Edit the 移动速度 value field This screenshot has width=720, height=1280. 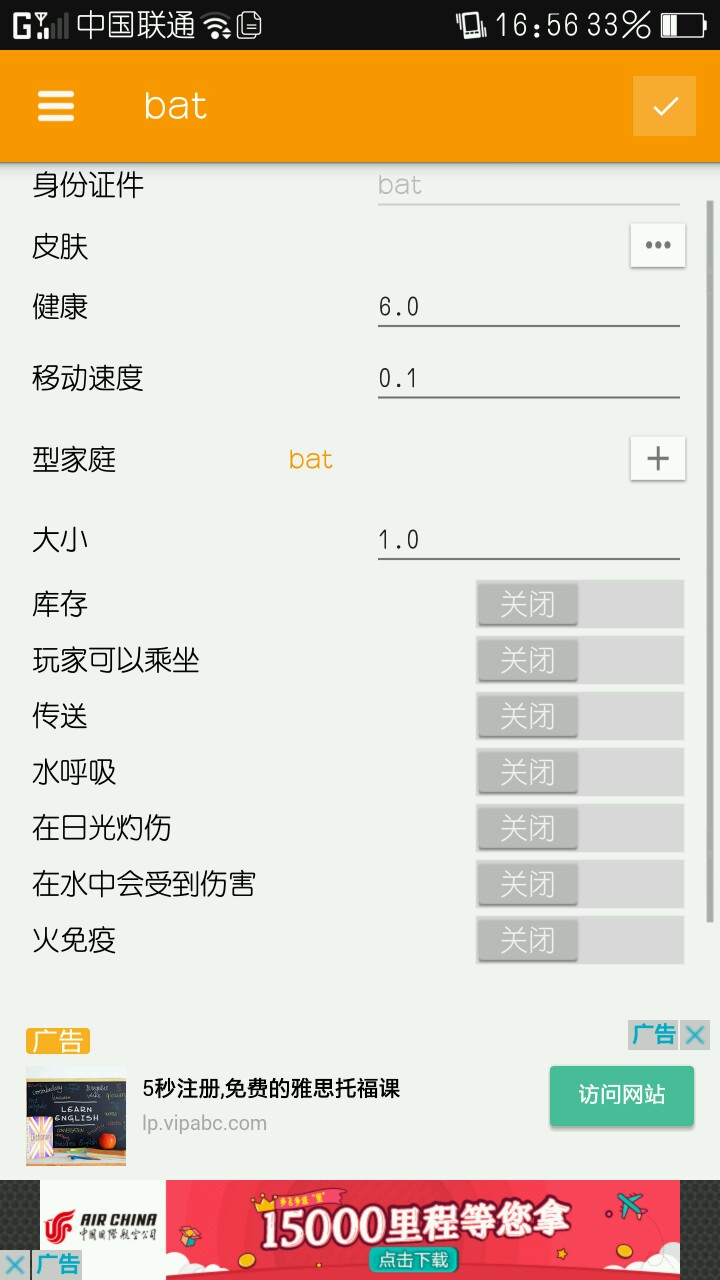(x=528, y=378)
